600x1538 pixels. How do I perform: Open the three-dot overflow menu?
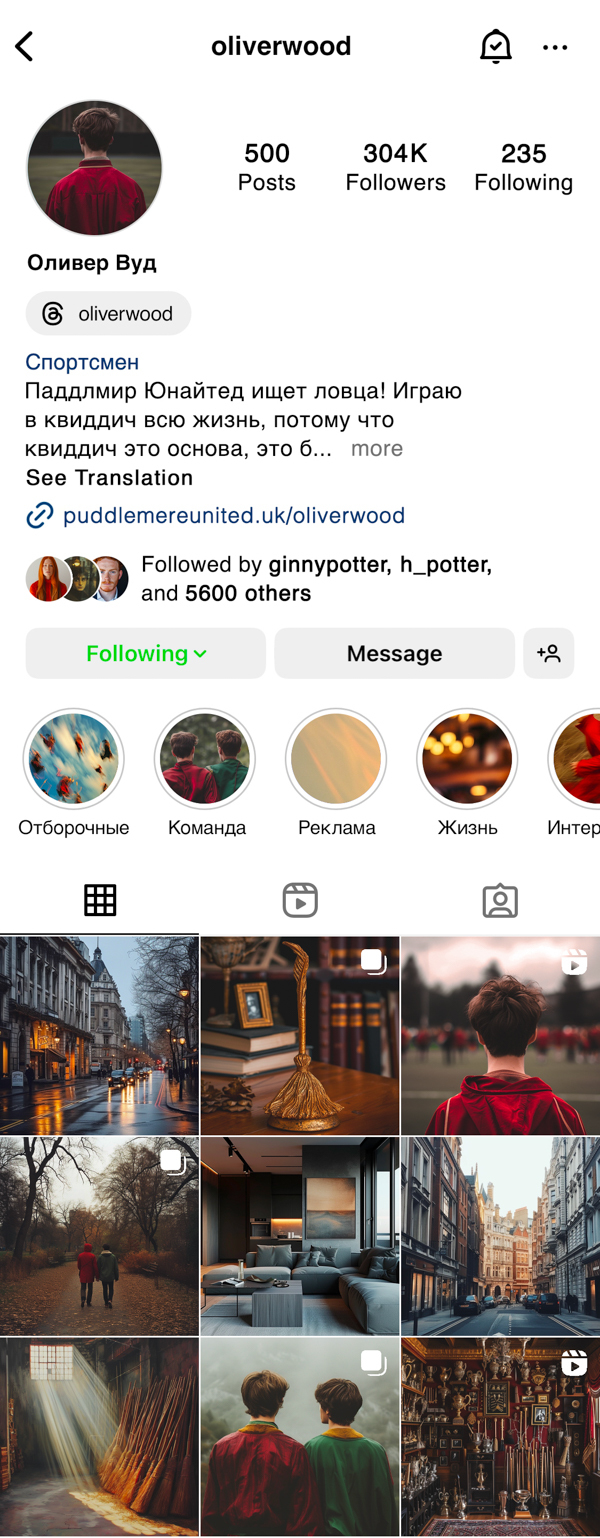click(555, 47)
